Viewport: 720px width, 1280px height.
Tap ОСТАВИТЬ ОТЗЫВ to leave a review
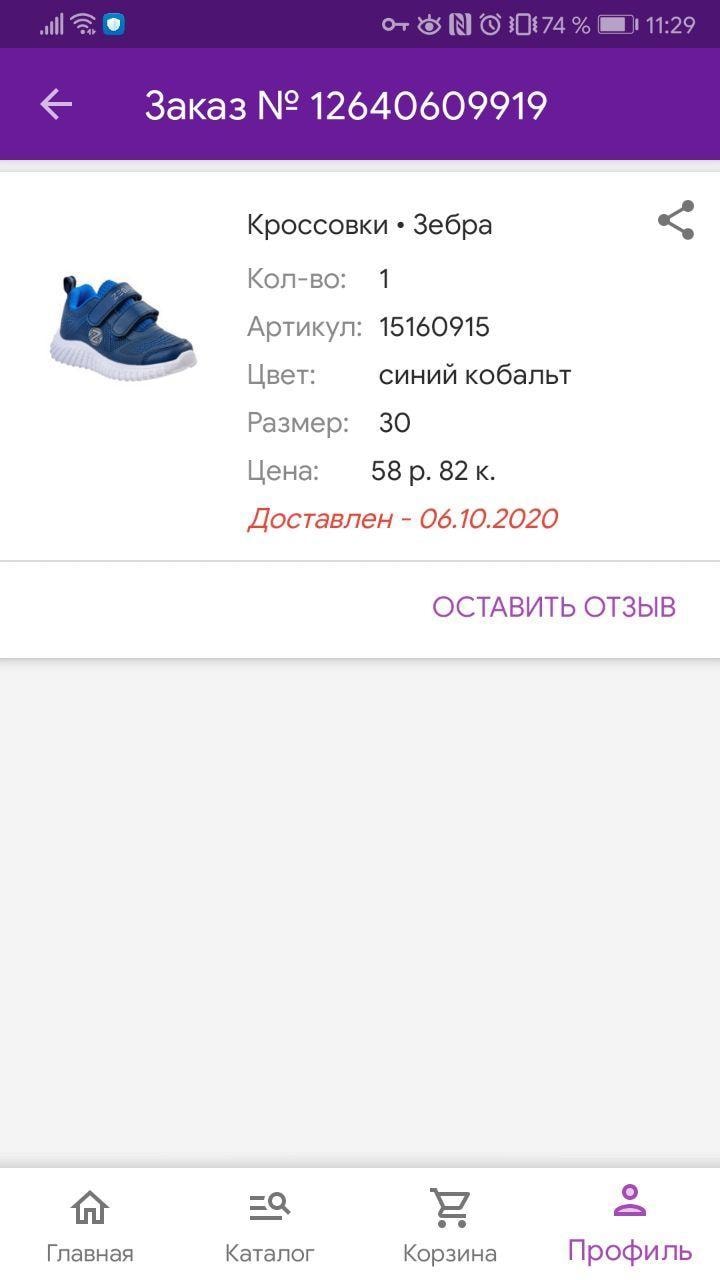click(554, 607)
